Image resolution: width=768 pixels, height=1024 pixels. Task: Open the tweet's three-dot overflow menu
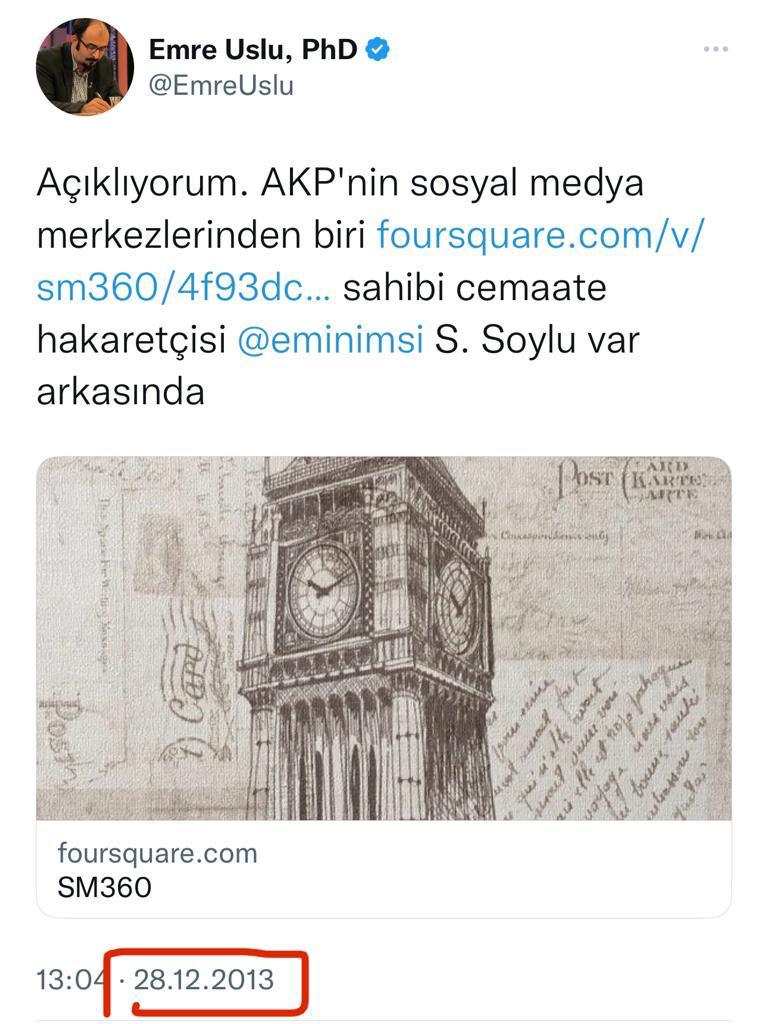point(715,49)
